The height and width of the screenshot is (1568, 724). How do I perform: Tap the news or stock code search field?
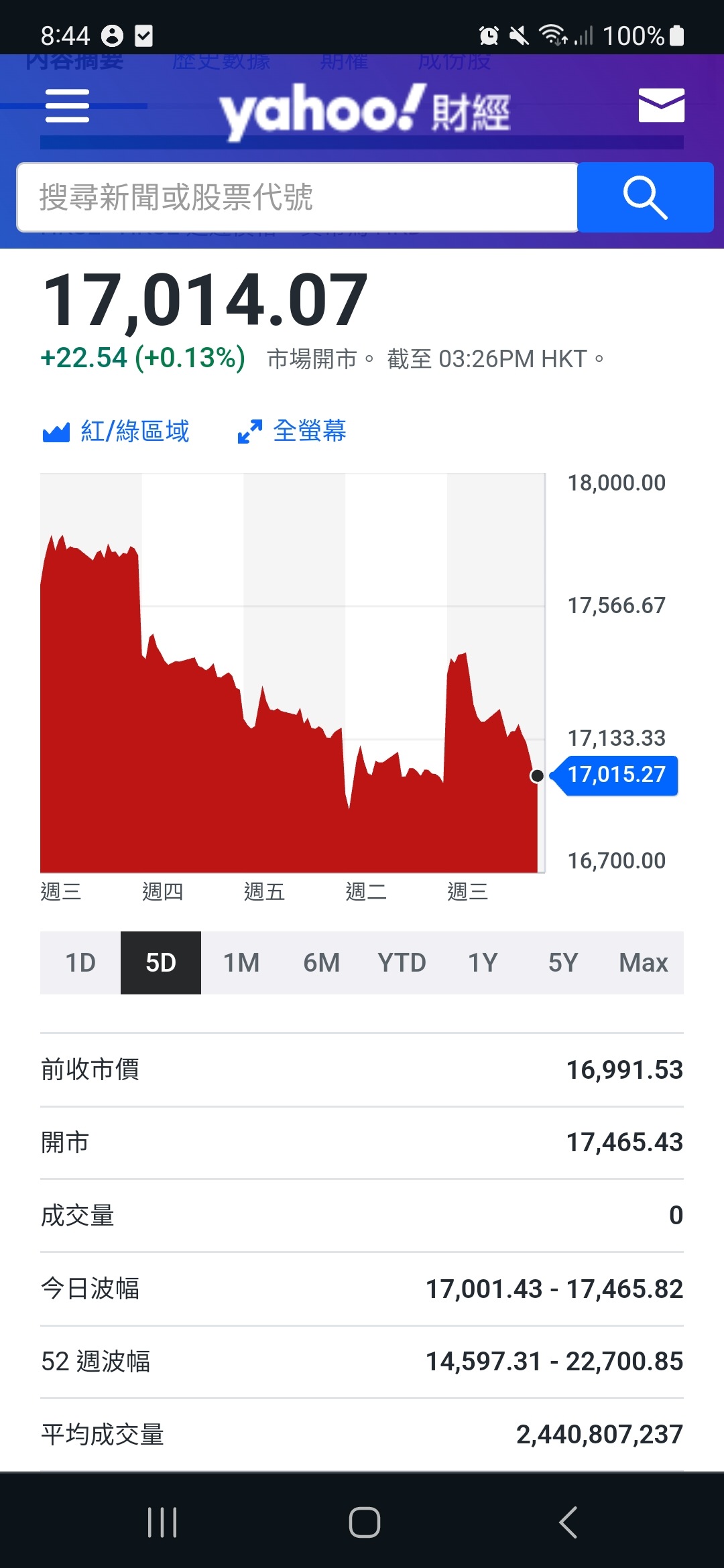(298, 197)
